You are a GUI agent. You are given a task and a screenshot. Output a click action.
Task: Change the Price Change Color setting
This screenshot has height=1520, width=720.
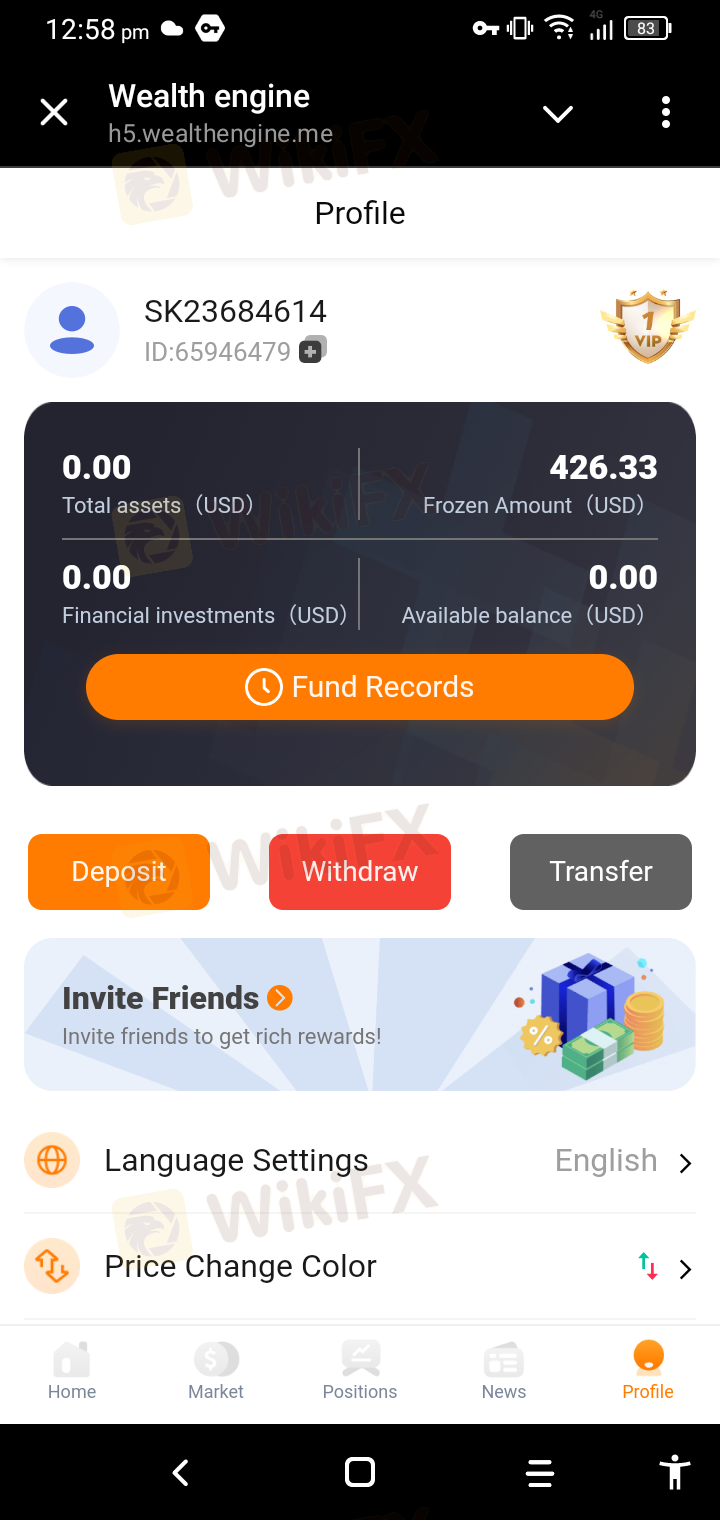(360, 1267)
